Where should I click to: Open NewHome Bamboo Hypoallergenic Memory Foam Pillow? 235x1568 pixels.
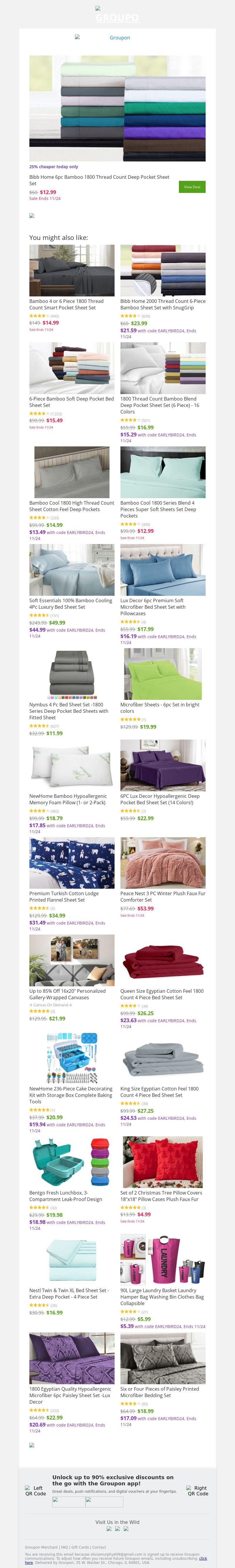pos(68,799)
